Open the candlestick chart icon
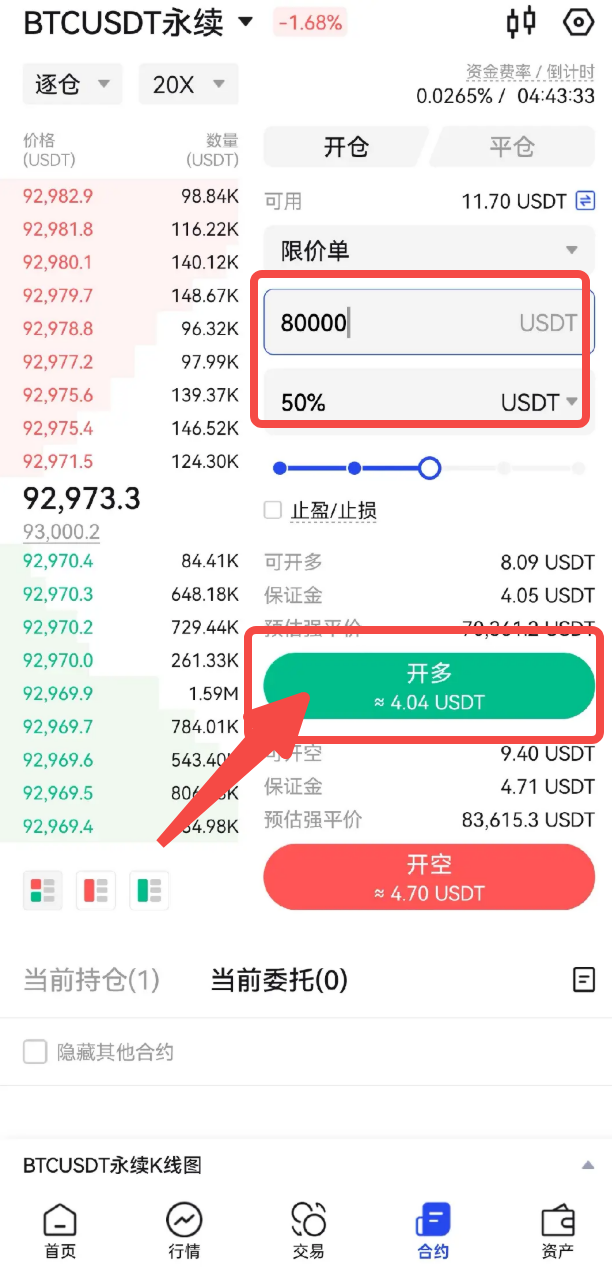 (521, 22)
